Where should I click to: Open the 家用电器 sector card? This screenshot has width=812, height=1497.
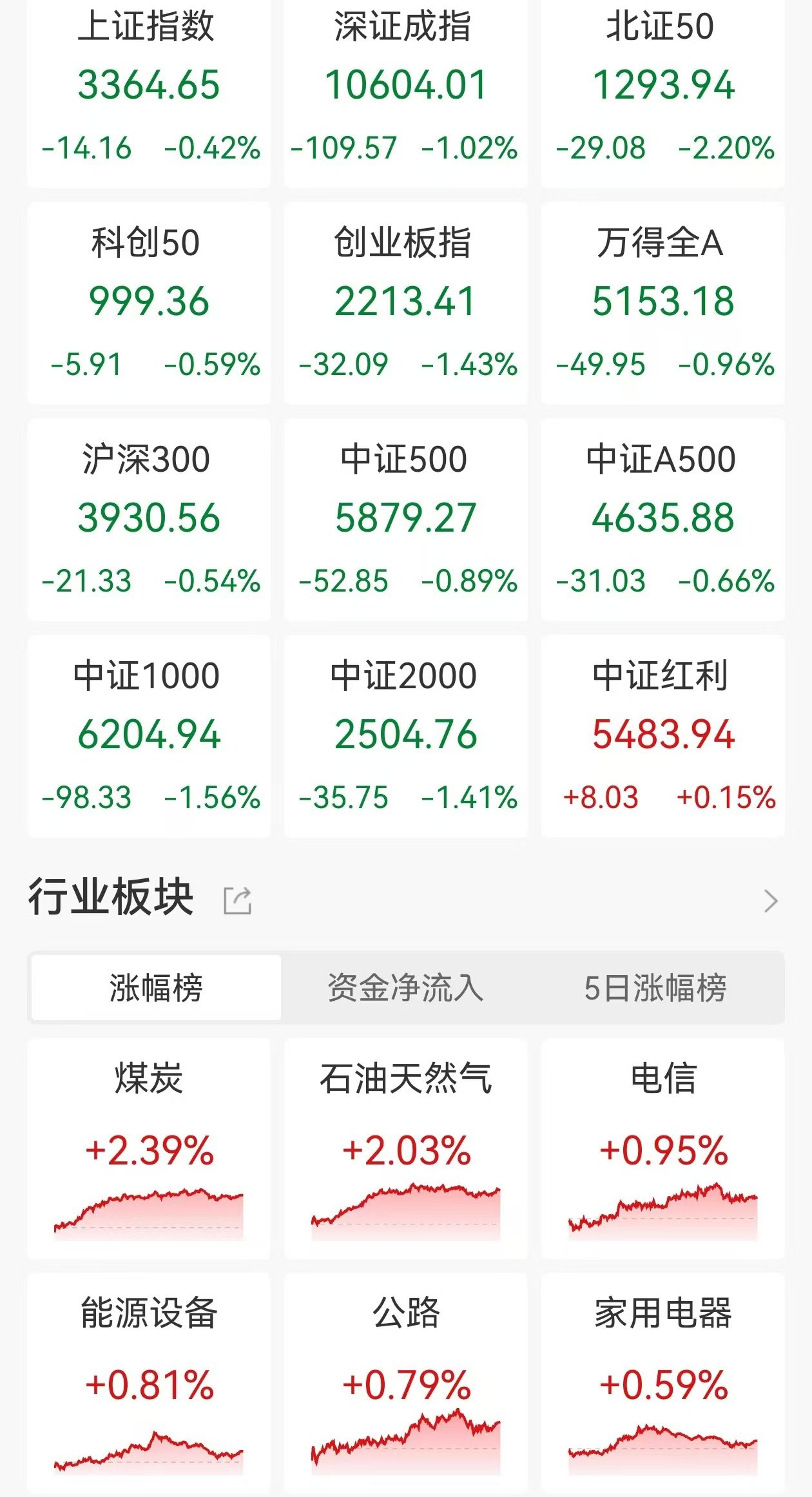click(x=662, y=1384)
